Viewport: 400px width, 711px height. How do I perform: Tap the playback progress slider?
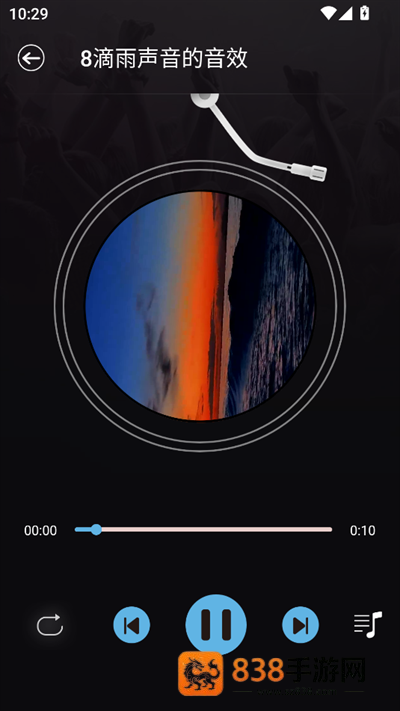point(203,529)
